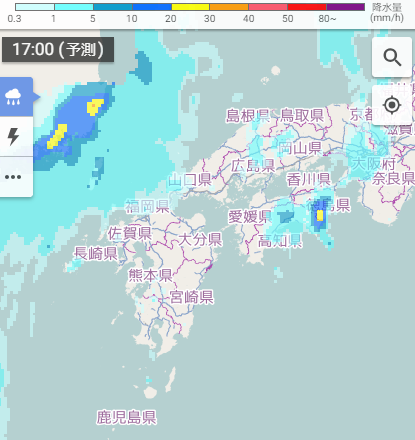The height and width of the screenshot is (440, 415).
Task: Center map on current location
Action: (x=392, y=105)
